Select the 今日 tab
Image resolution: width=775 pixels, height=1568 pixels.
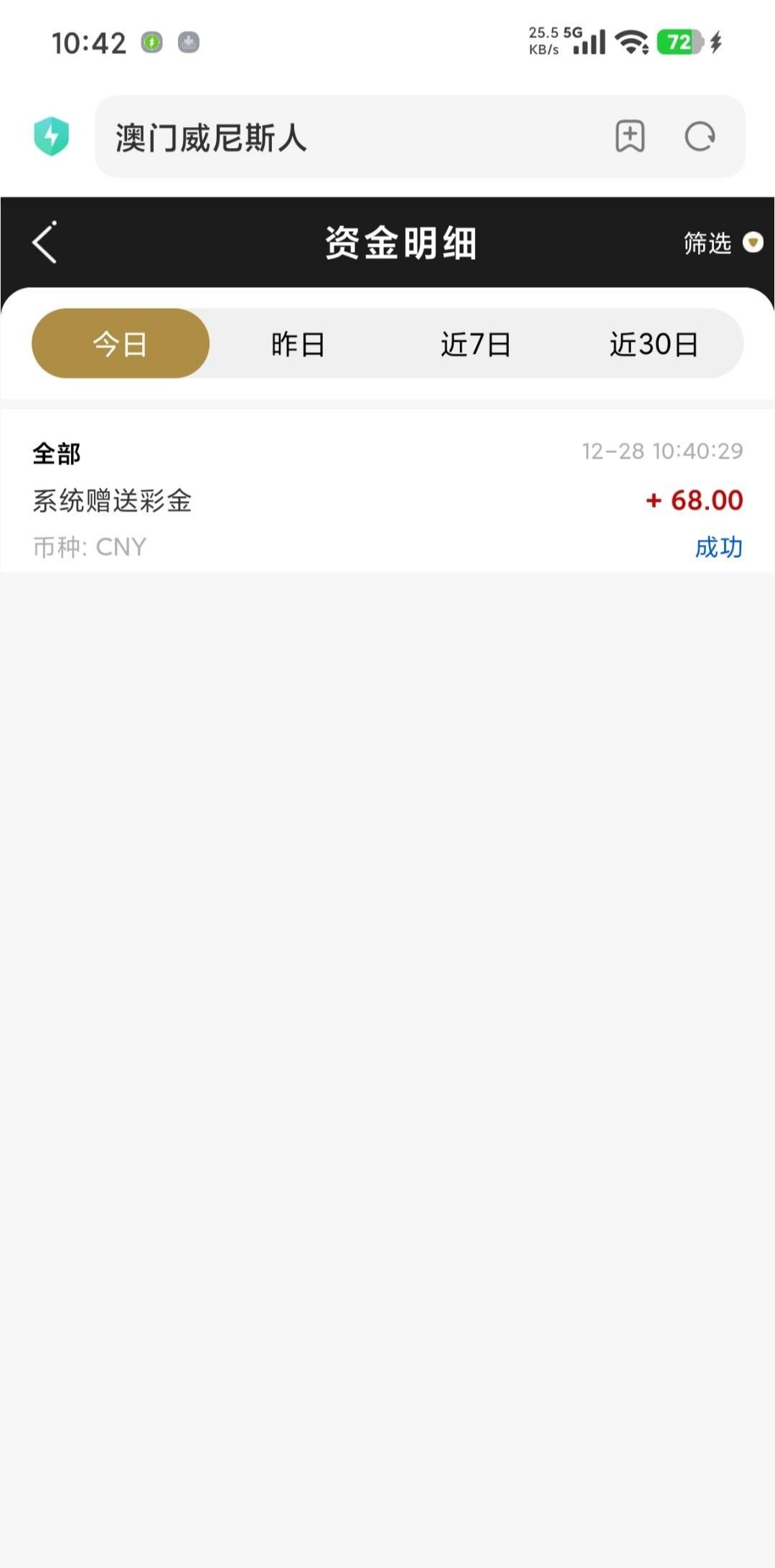pos(121,344)
